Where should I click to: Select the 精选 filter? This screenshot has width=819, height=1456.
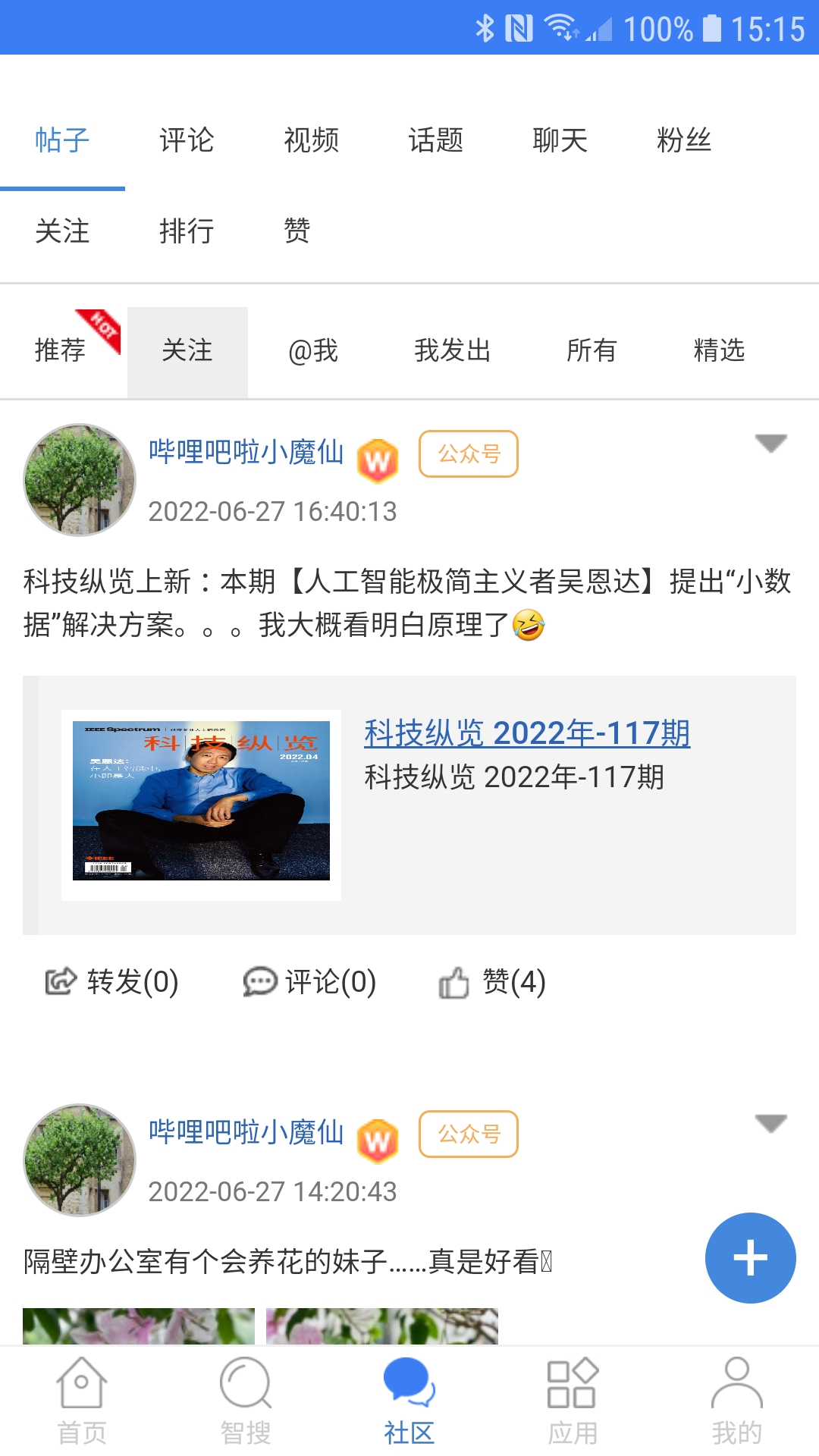coord(719,350)
